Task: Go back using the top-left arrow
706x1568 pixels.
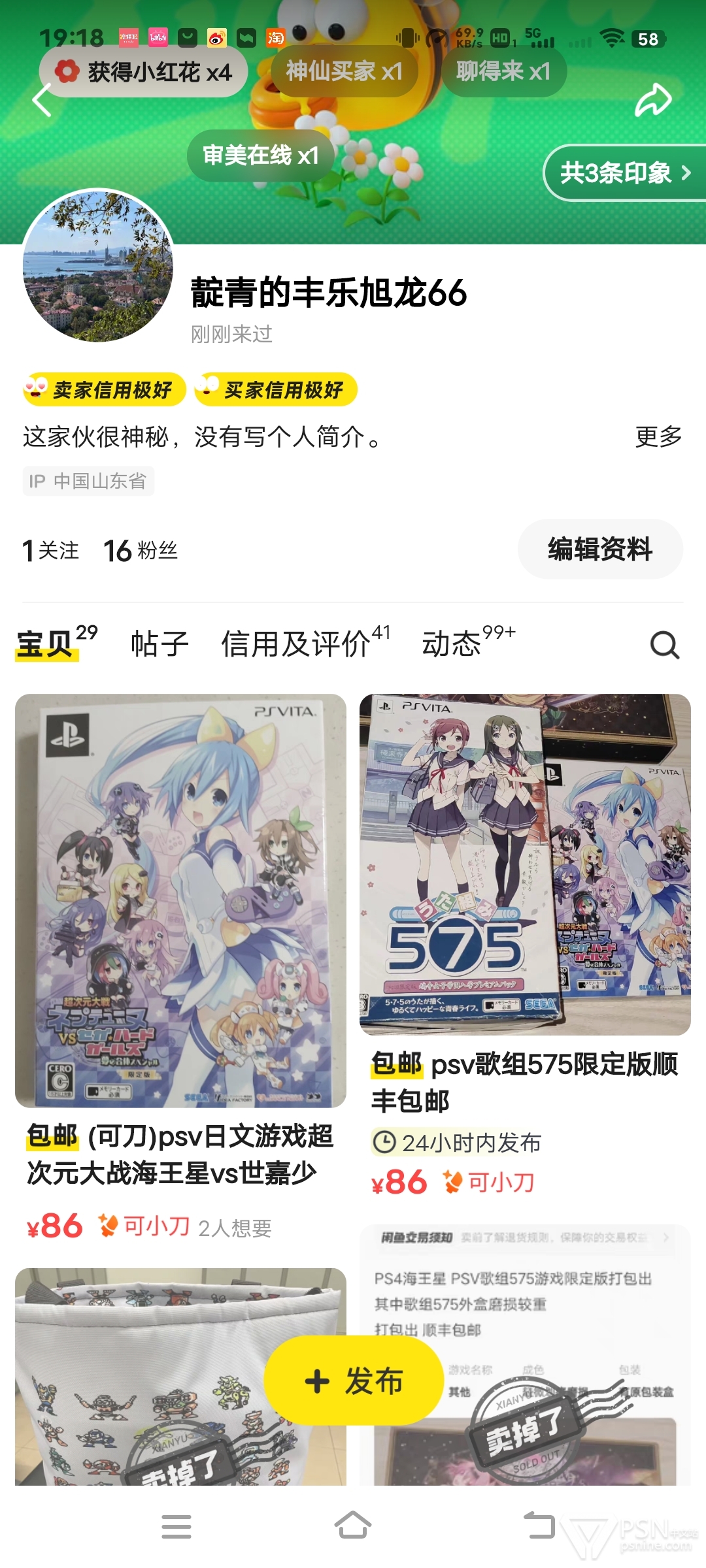Action: coord(42,101)
